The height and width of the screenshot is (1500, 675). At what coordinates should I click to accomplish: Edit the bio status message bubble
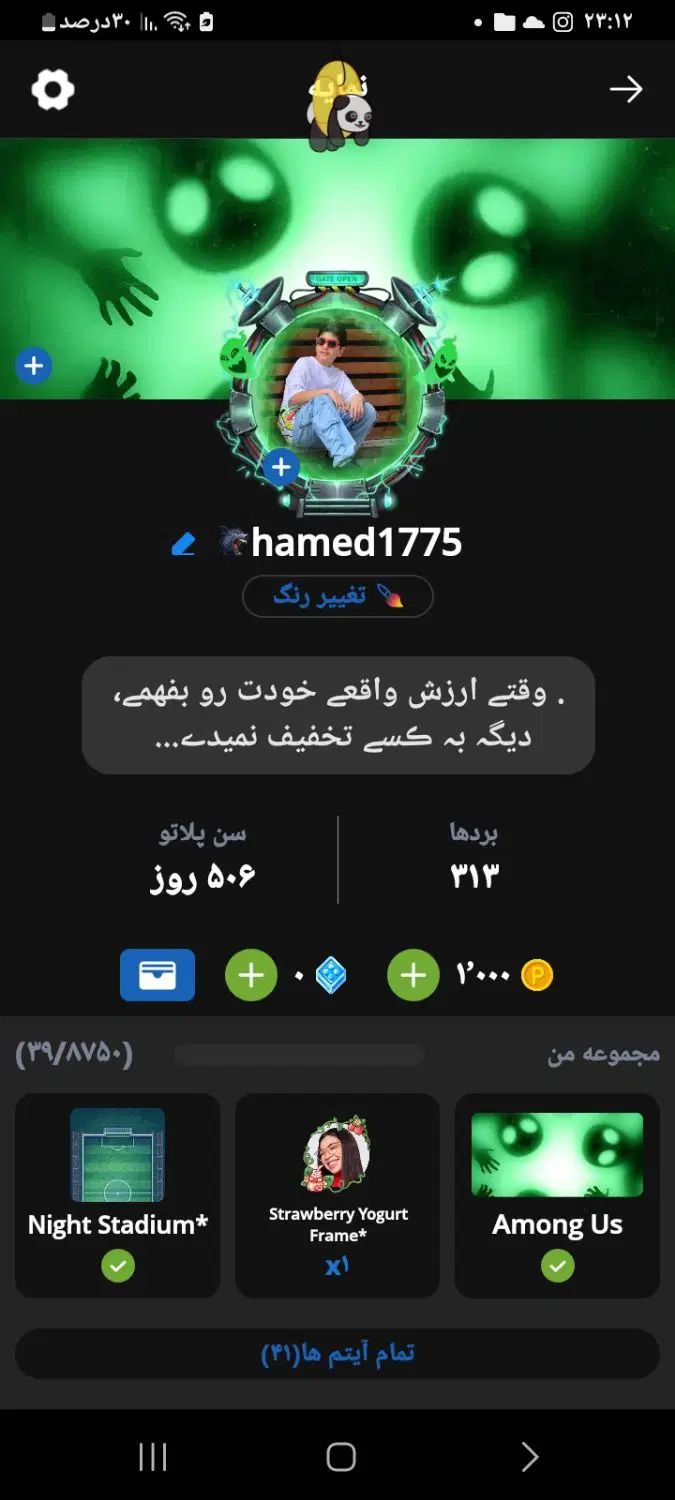click(x=338, y=715)
